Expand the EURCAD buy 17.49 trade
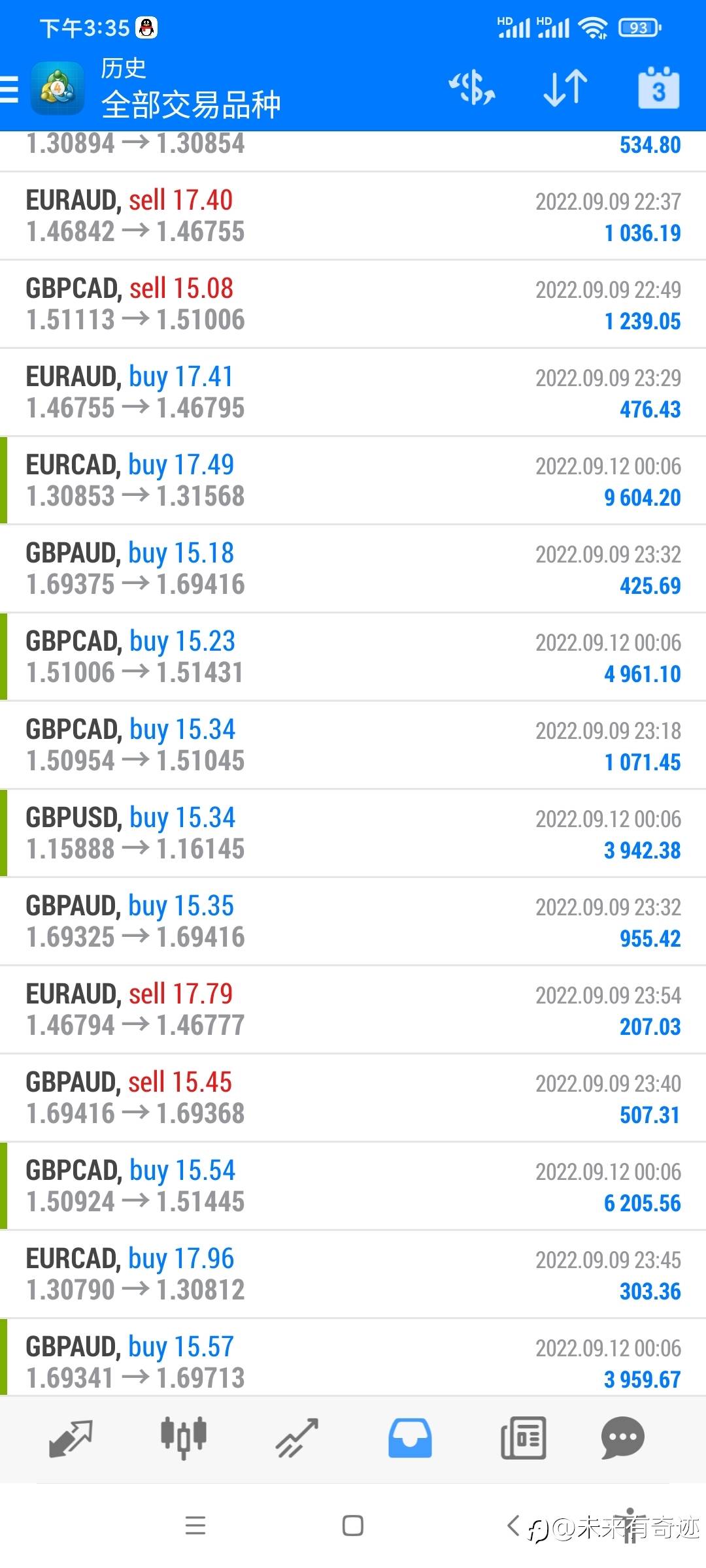 click(x=353, y=481)
